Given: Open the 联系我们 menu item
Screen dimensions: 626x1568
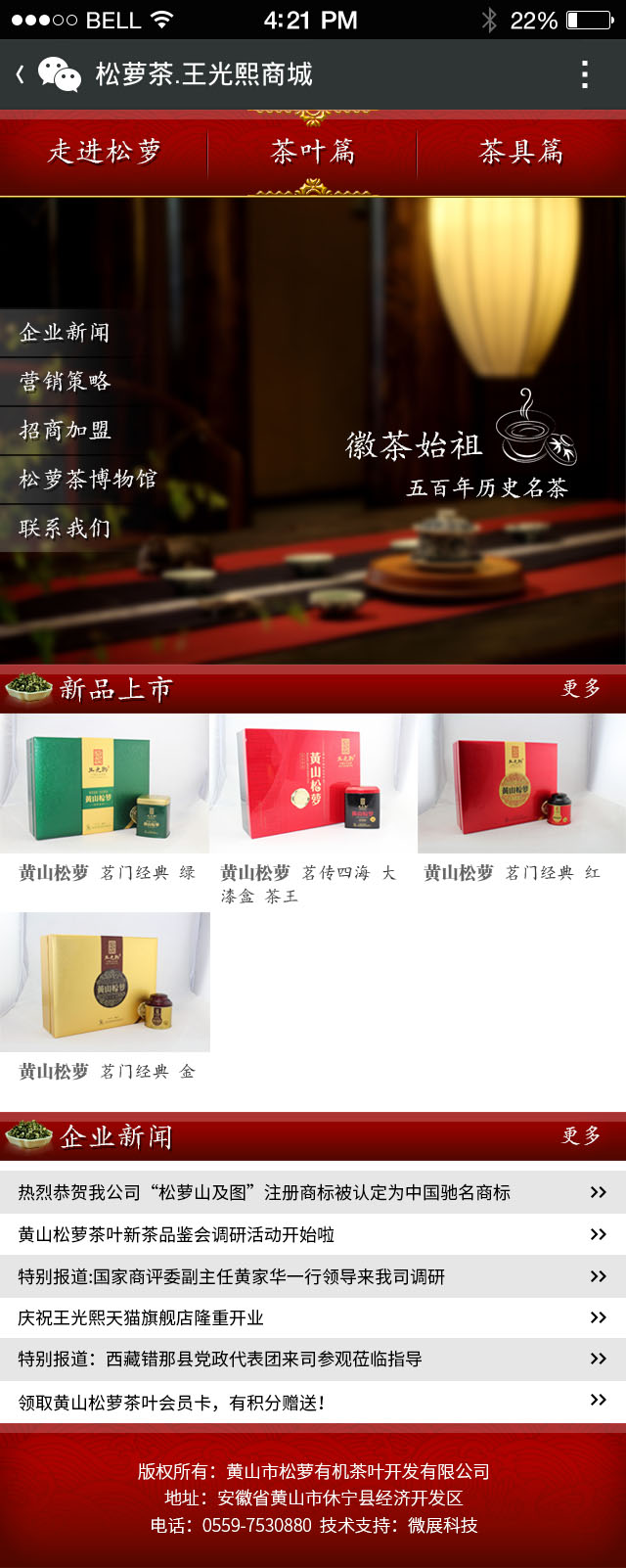Looking at the screenshot, I should [65, 529].
